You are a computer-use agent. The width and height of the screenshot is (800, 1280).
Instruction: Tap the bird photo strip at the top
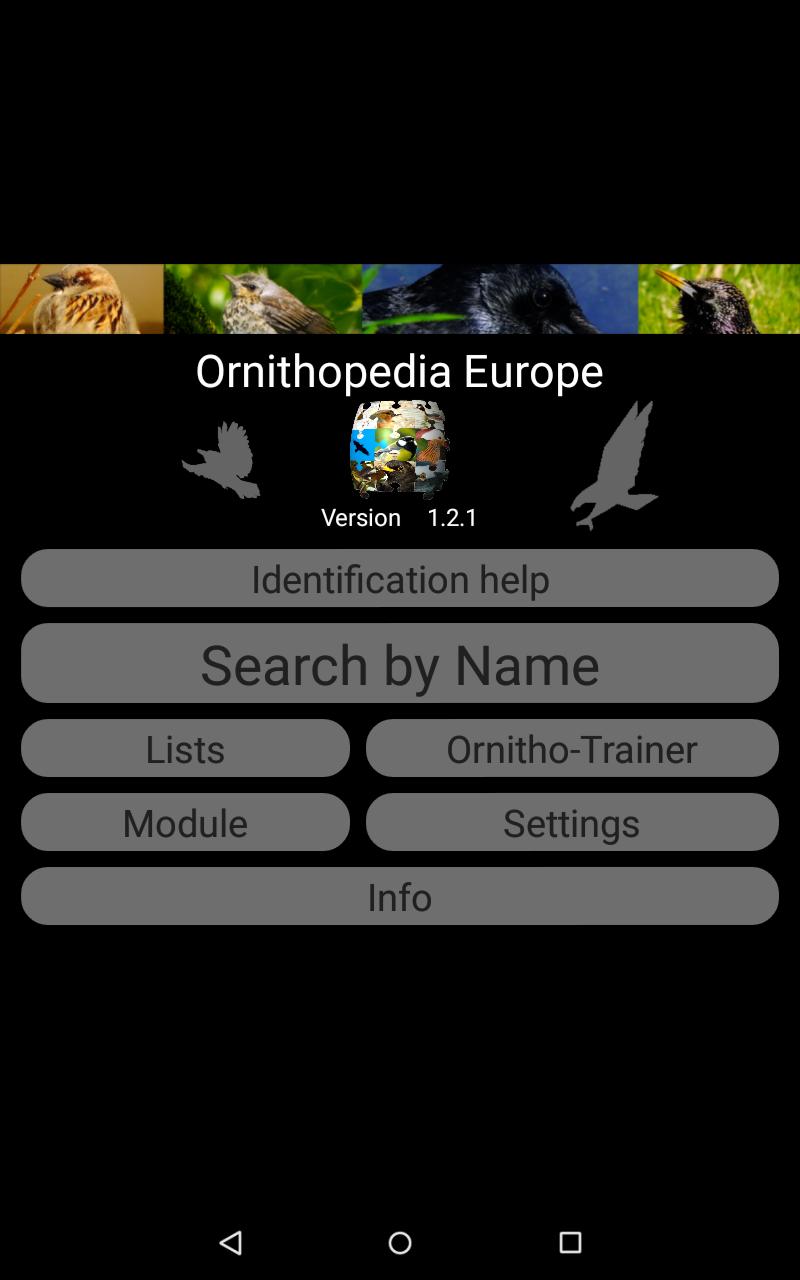pyautogui.click(x=400, y=298)
